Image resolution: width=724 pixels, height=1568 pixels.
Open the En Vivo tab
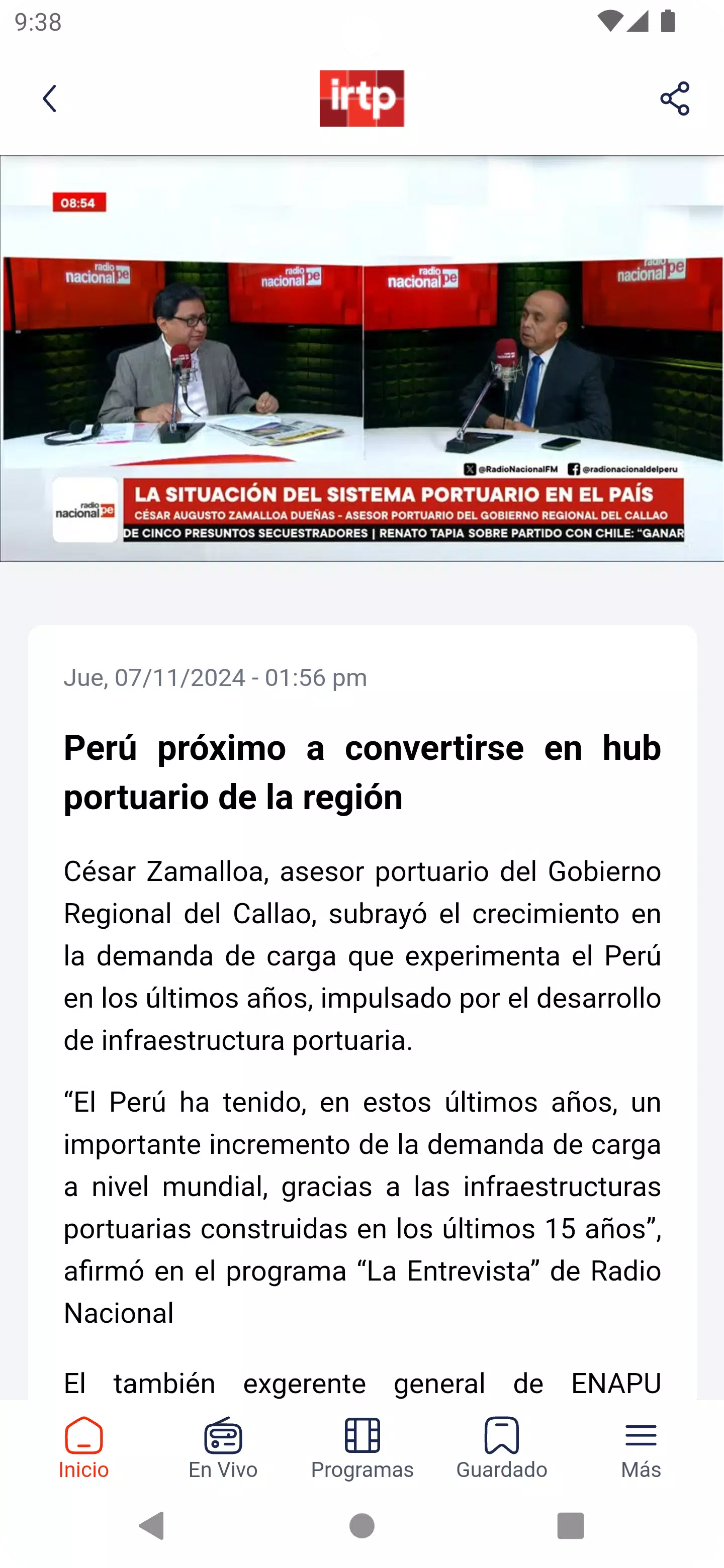[x=223, y=1449]
